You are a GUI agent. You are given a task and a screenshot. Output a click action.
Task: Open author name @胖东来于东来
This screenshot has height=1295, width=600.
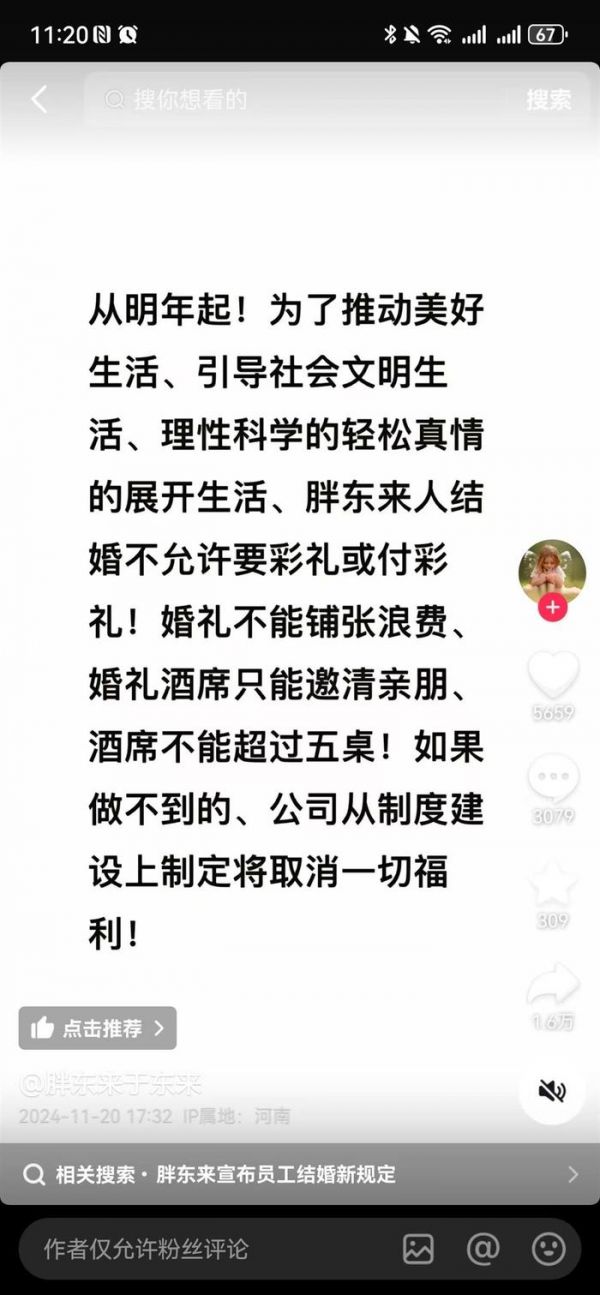pos(111,1084)
